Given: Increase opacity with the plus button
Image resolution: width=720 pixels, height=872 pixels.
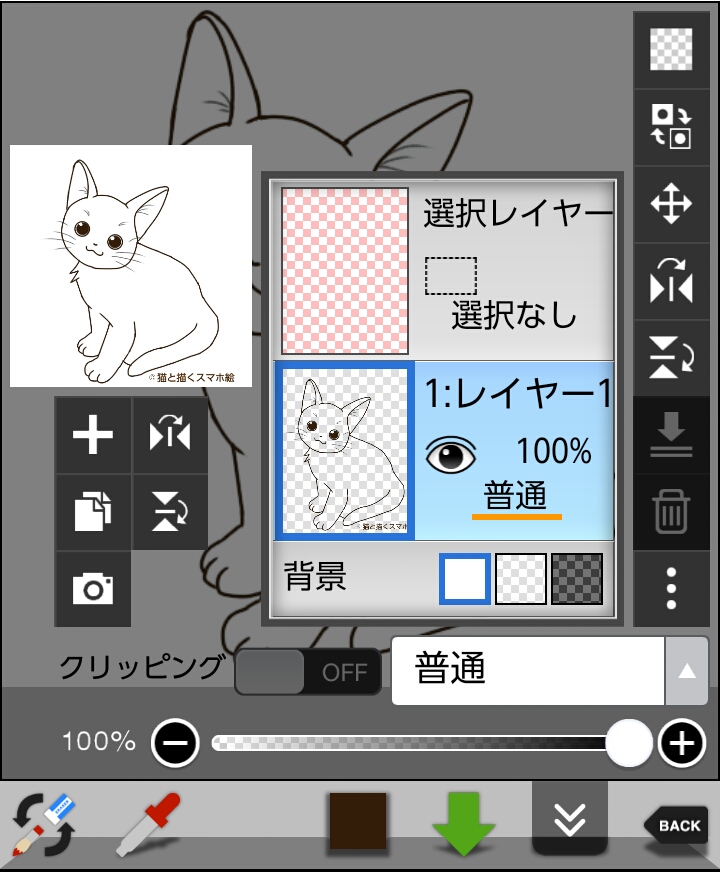Looking at the screenshot, I should [x=682, y=743].
